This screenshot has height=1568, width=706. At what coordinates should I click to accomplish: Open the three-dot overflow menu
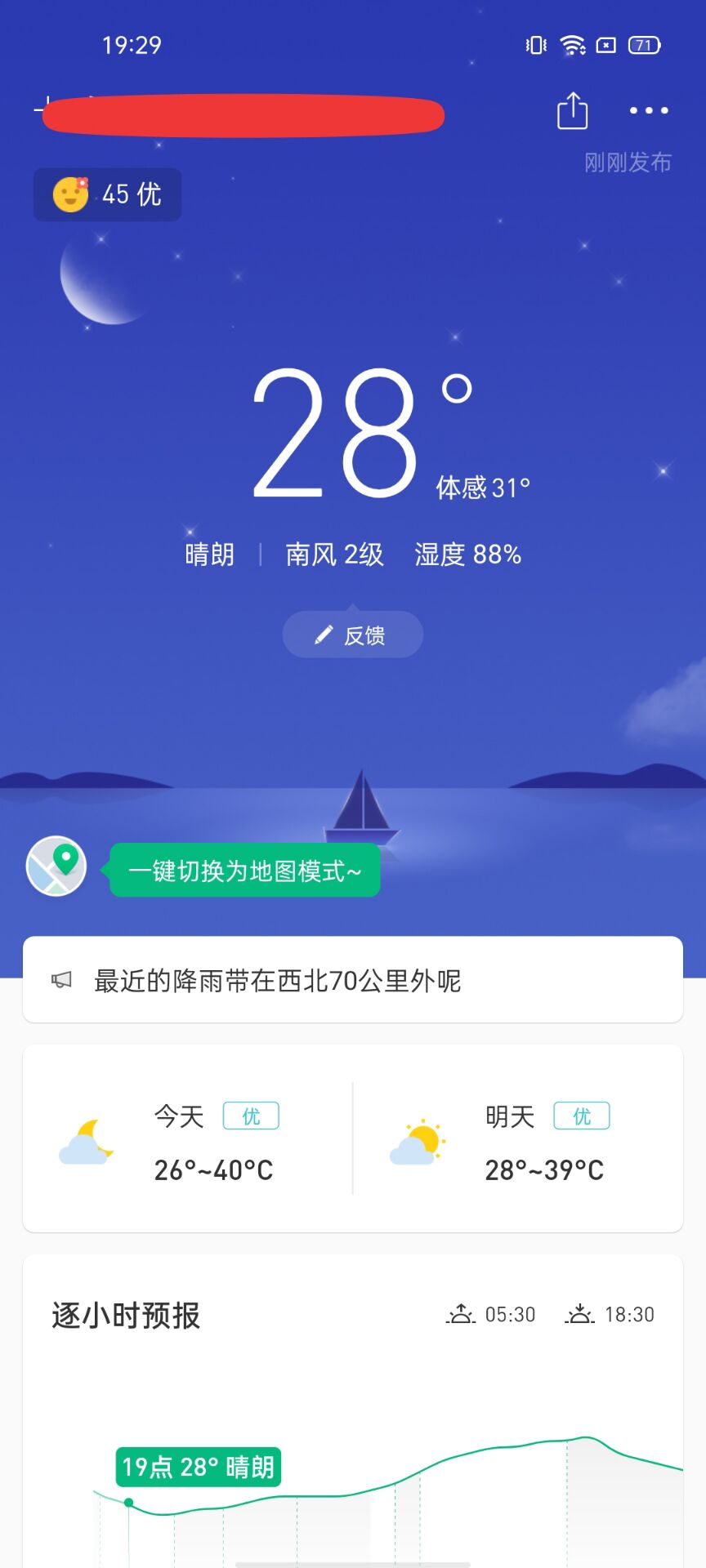pyautogui.click(x=649, y=111)
